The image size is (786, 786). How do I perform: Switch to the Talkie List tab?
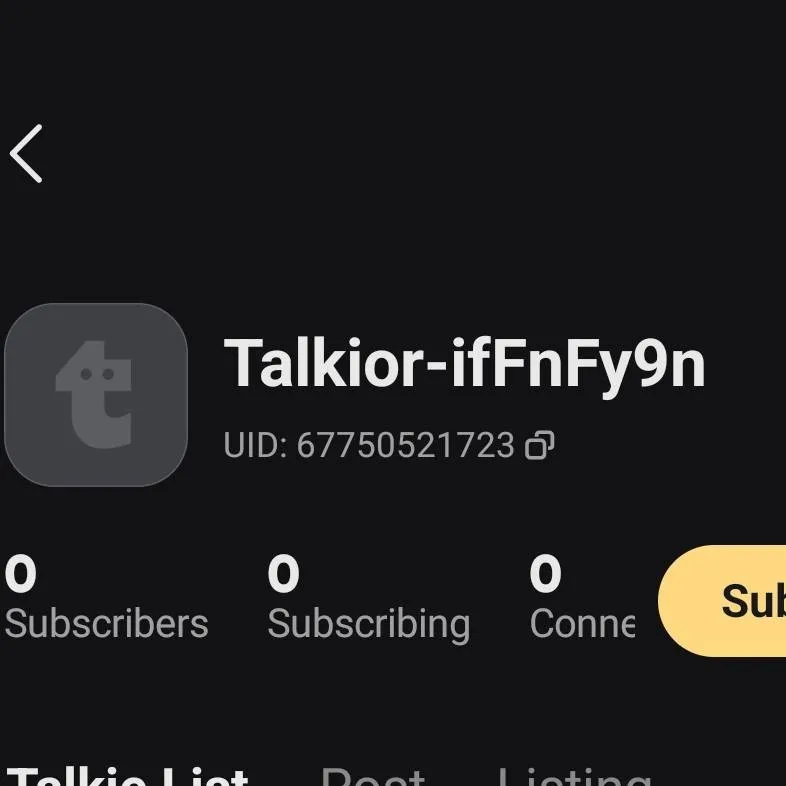pos(128,776)
